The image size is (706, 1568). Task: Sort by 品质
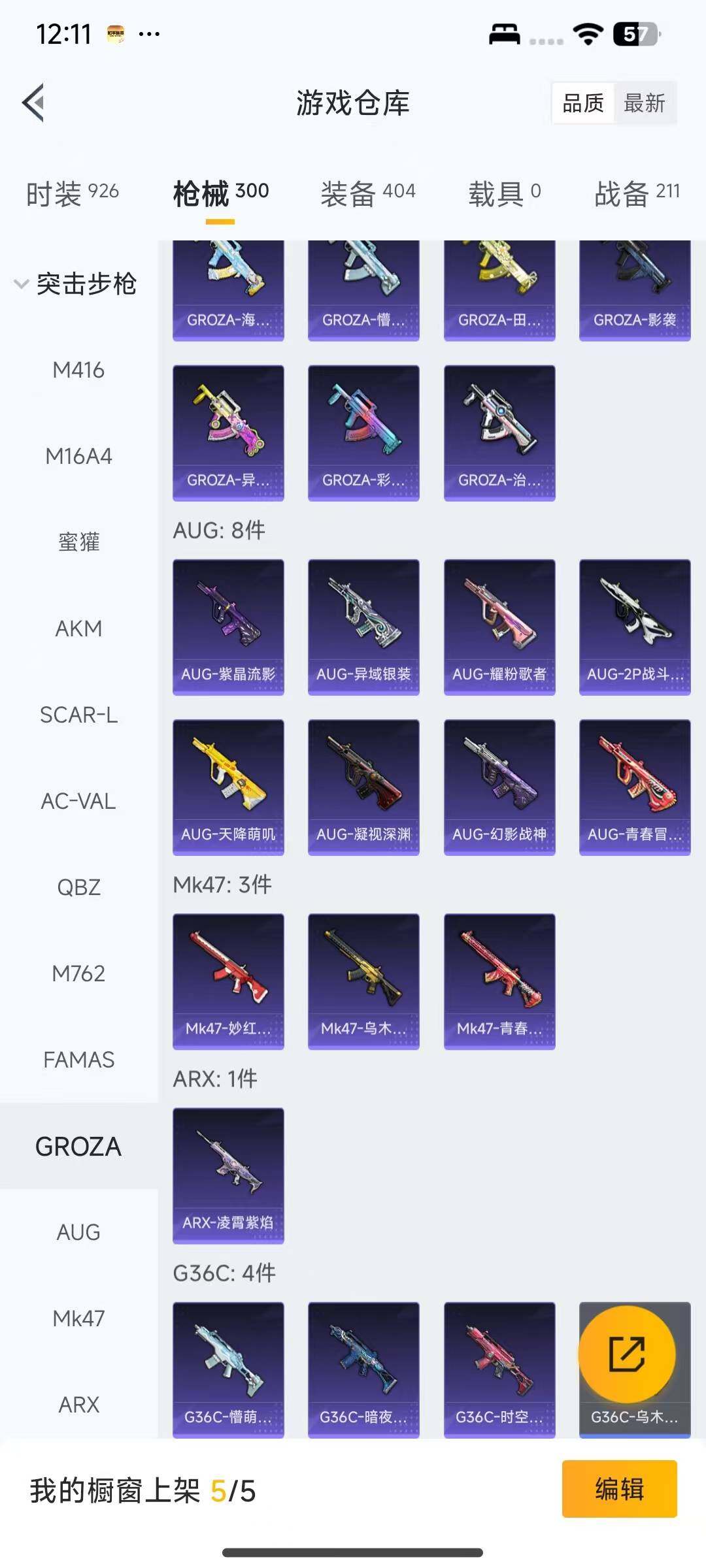point(583,103)
